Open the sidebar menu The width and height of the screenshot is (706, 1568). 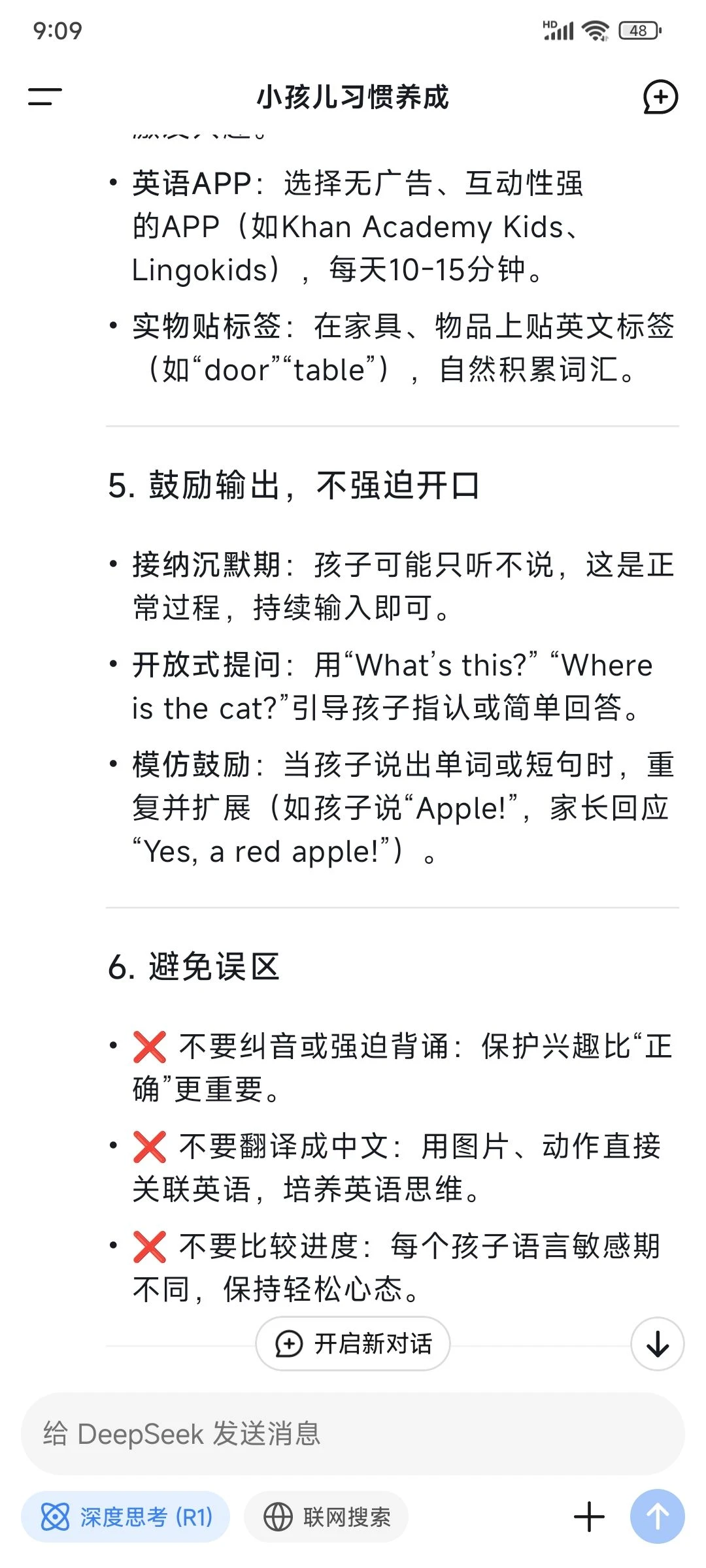pyautogui.click(x=44, y=97)
